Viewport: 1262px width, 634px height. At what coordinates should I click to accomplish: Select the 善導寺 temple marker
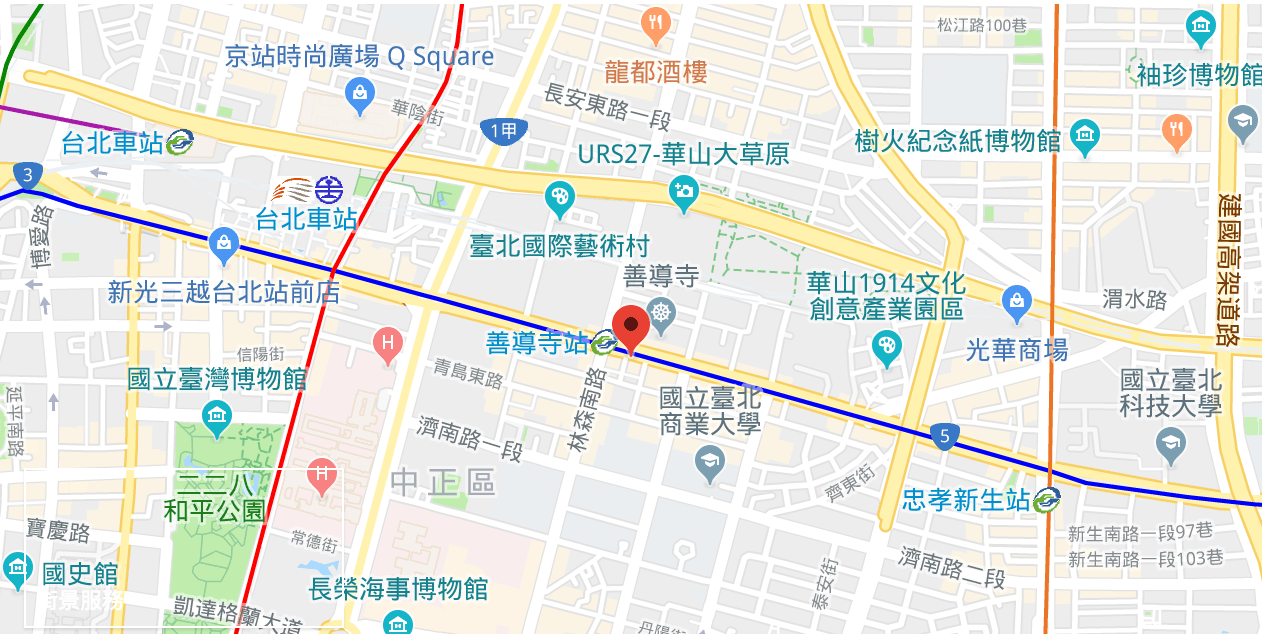660,312
